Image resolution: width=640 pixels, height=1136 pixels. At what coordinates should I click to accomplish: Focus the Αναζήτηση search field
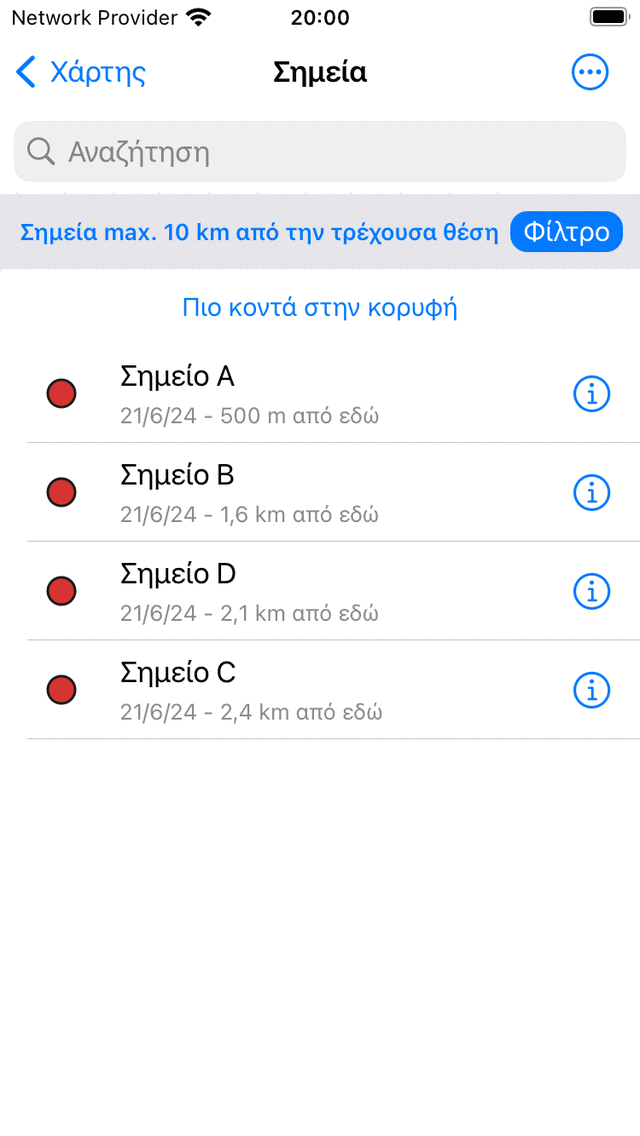320,152
